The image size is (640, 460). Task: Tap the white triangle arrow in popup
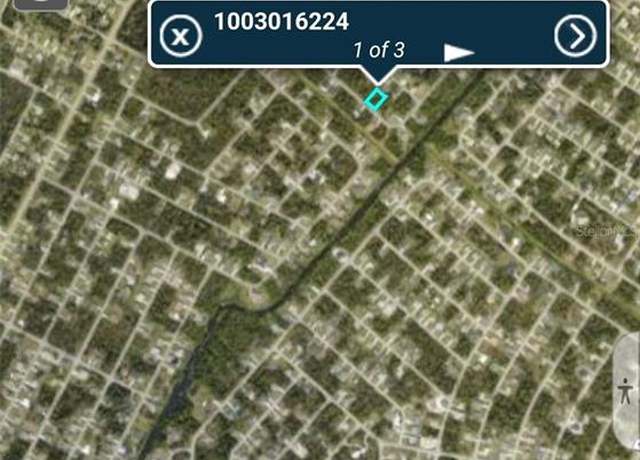(x=458, y=52)
